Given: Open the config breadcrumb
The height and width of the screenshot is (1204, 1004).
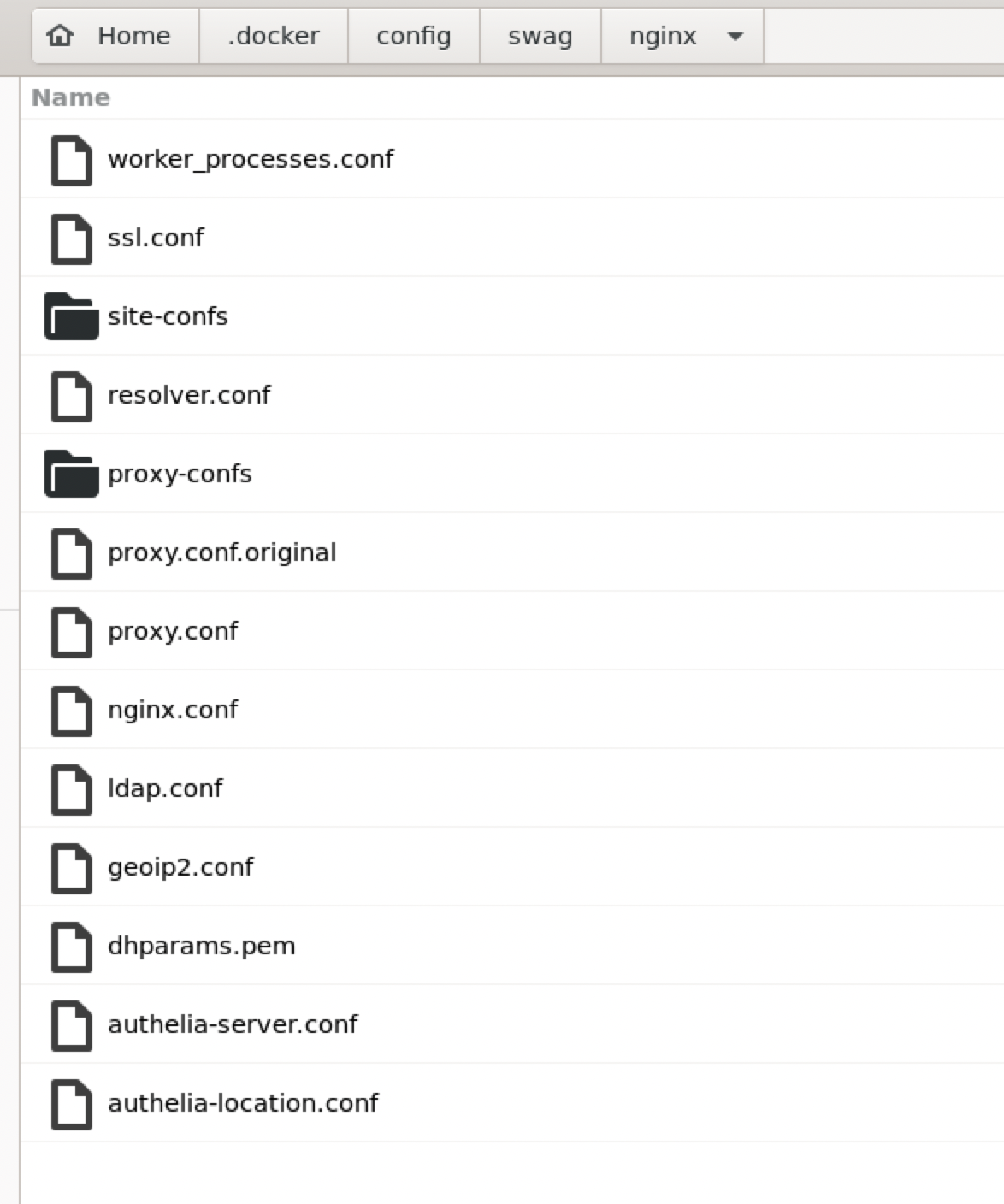Looking at the screenshot, I should (414, 36).
